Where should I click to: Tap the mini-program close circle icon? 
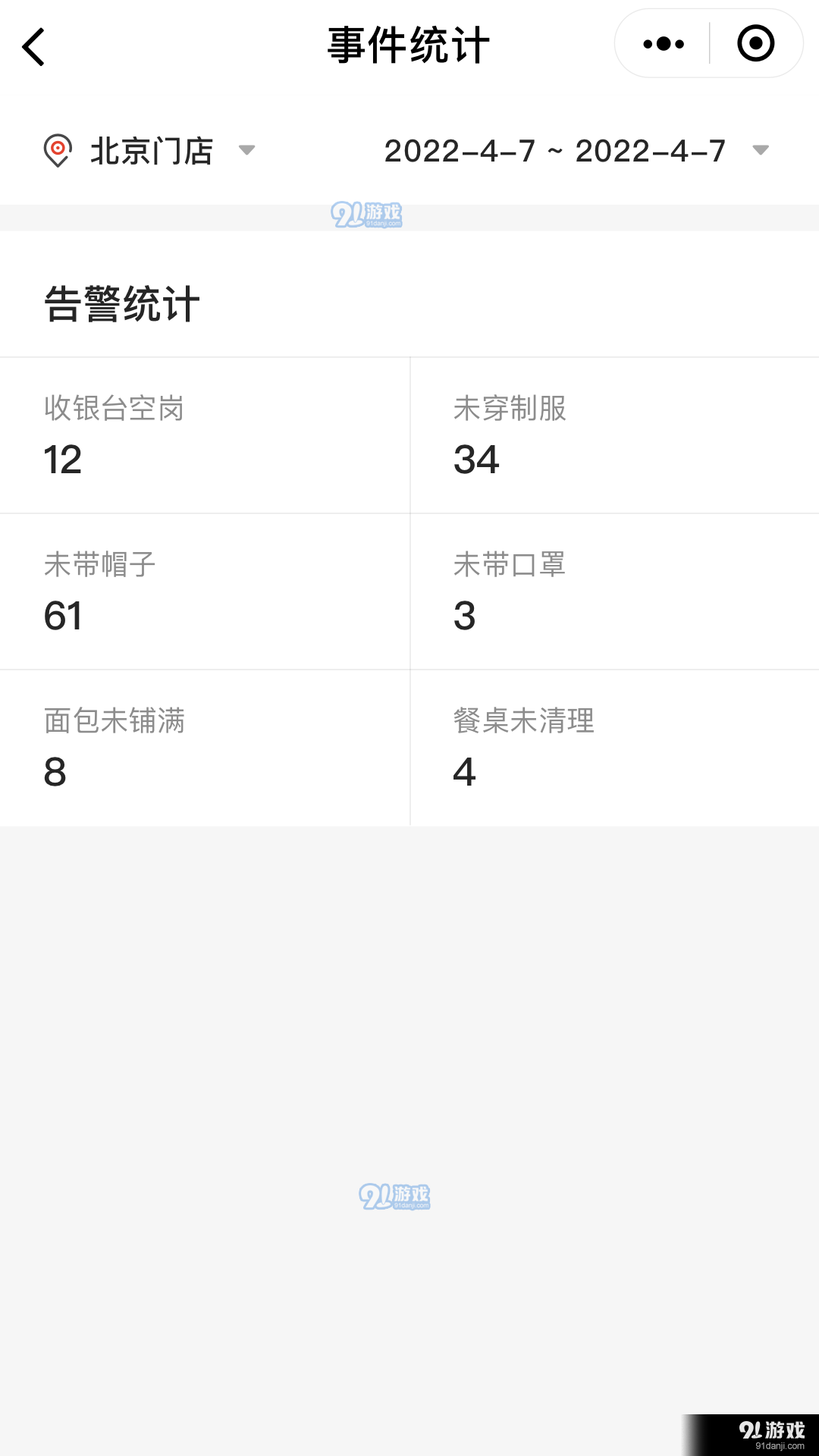755,44
